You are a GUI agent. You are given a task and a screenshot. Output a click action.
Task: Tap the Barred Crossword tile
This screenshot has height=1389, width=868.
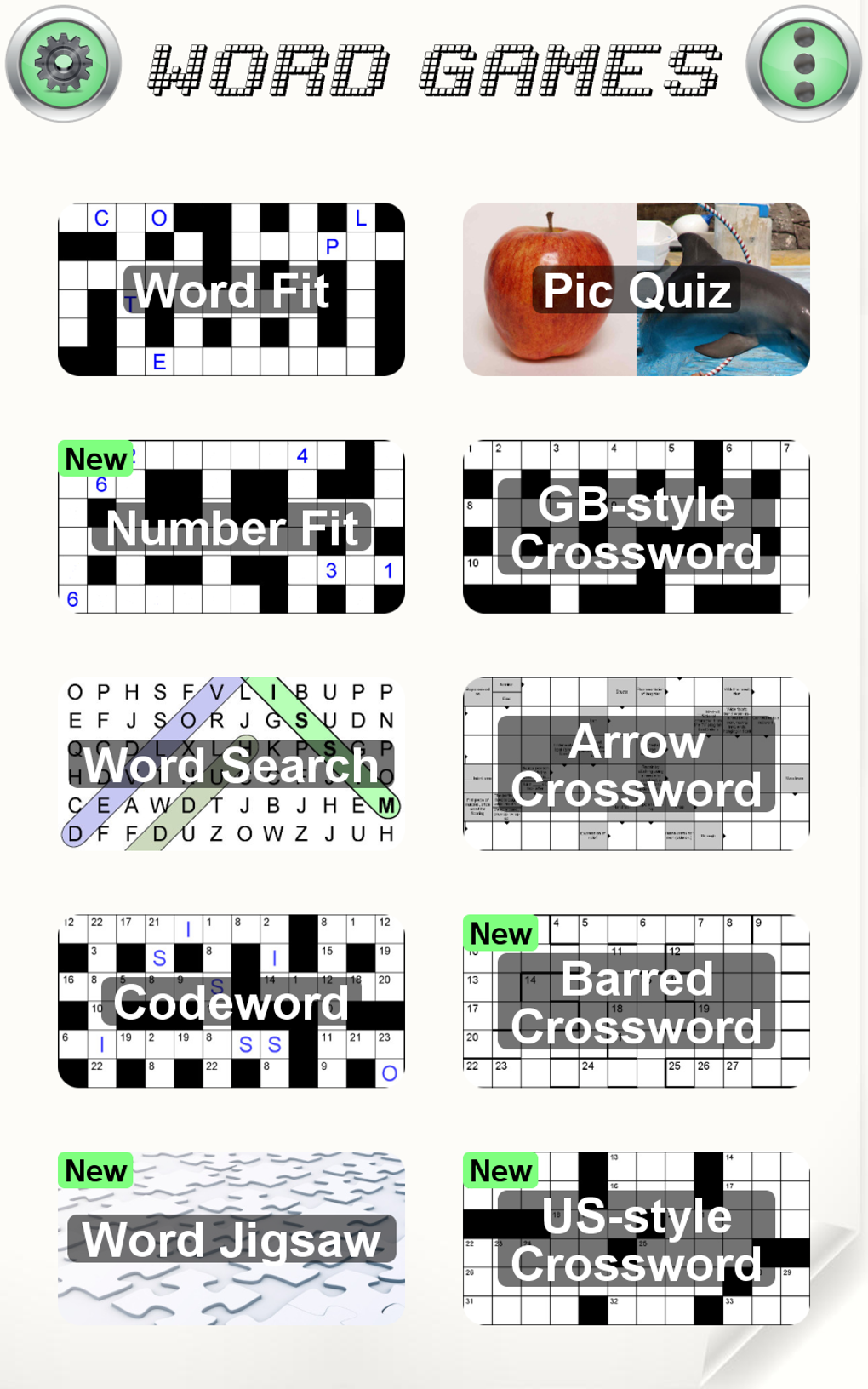coord(637,1002)
